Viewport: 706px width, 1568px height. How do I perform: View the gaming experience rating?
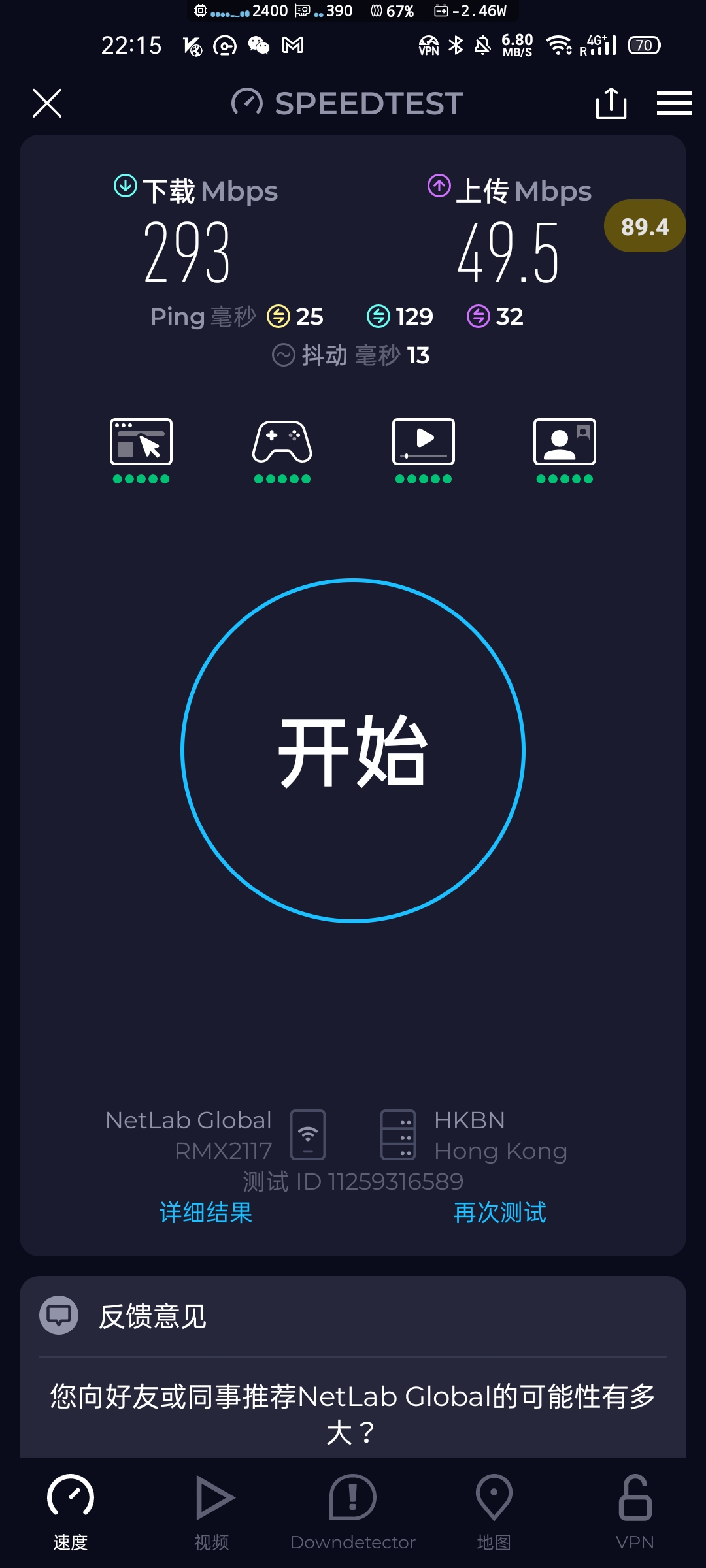282,449
